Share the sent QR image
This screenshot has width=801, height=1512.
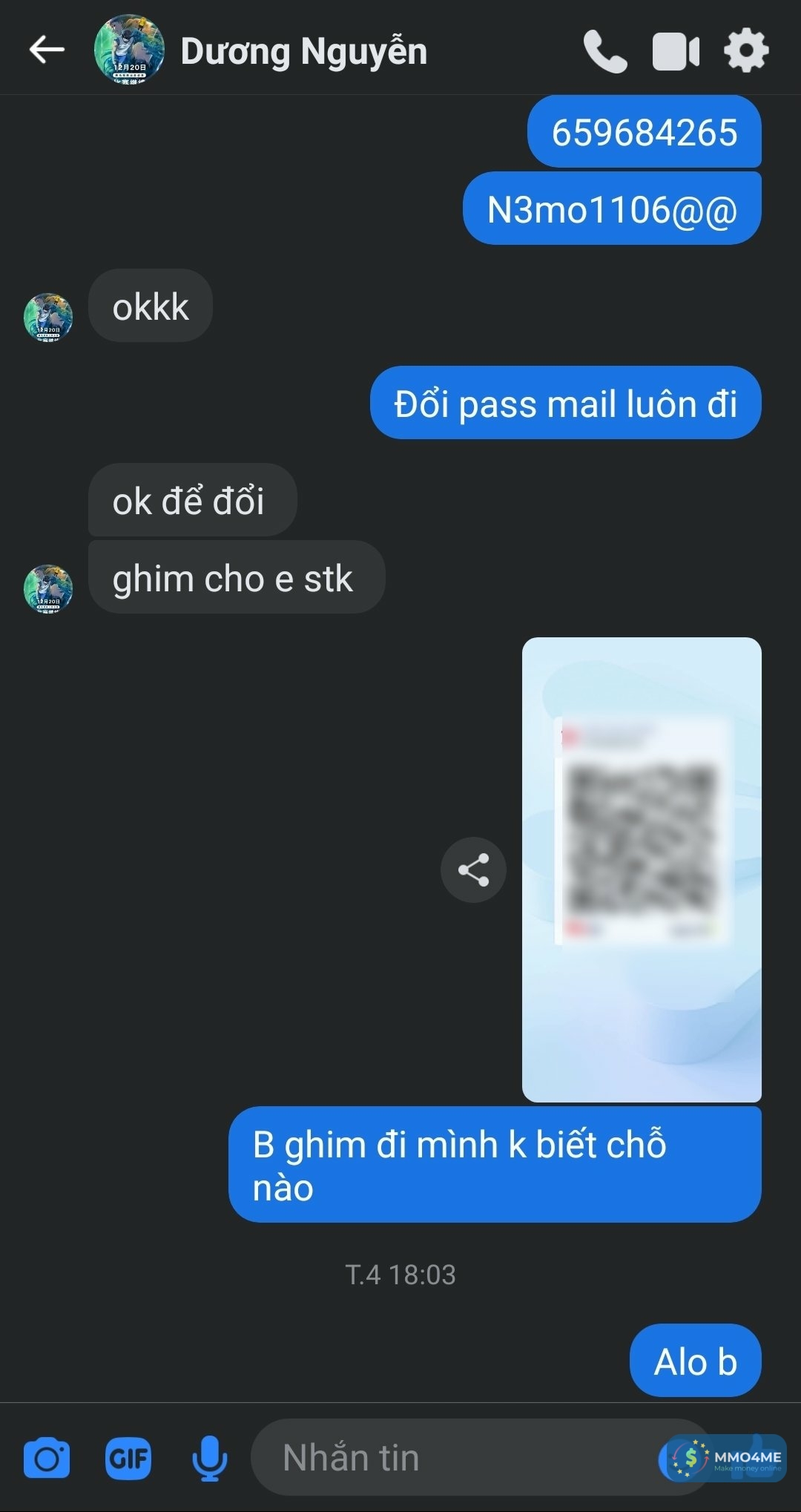click(x=473, y=870)
